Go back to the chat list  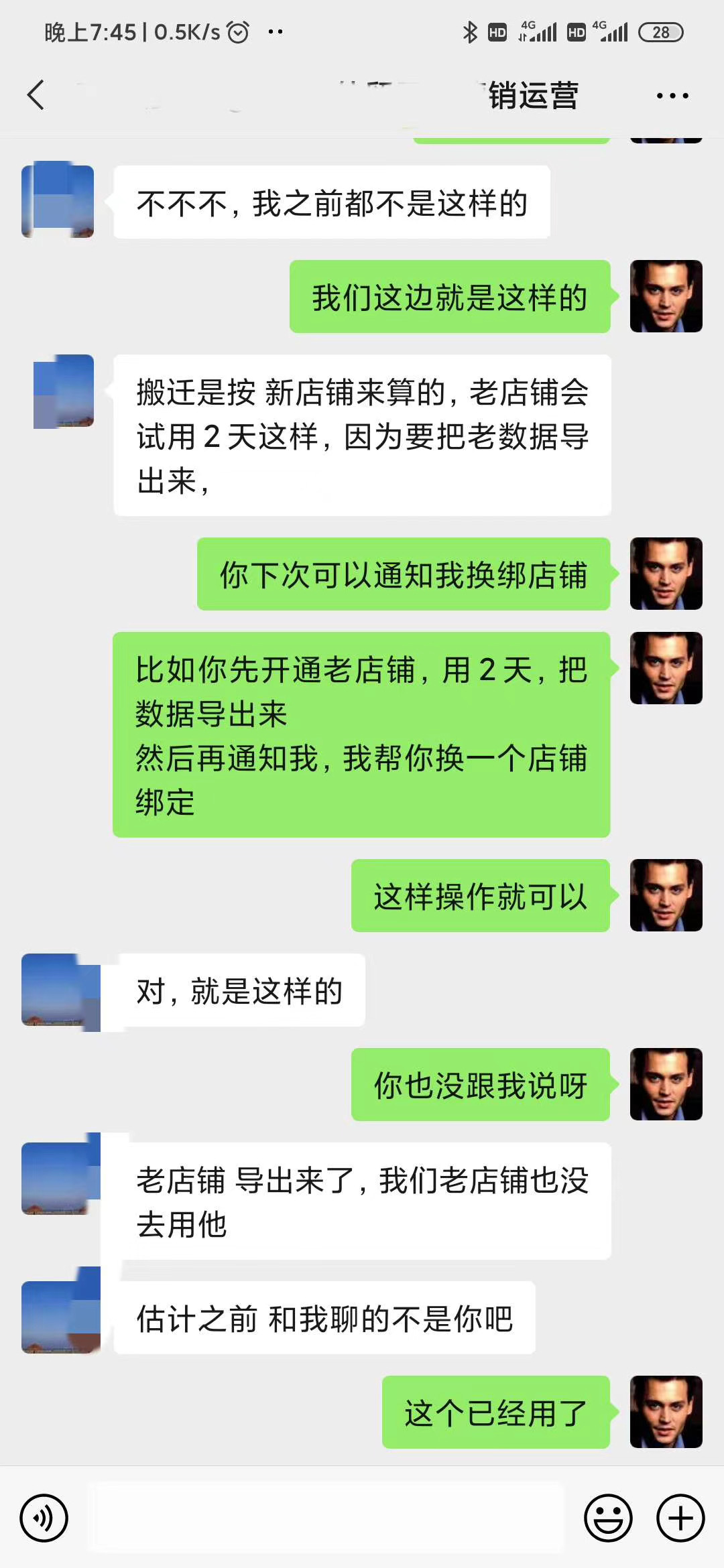[36, 95]
